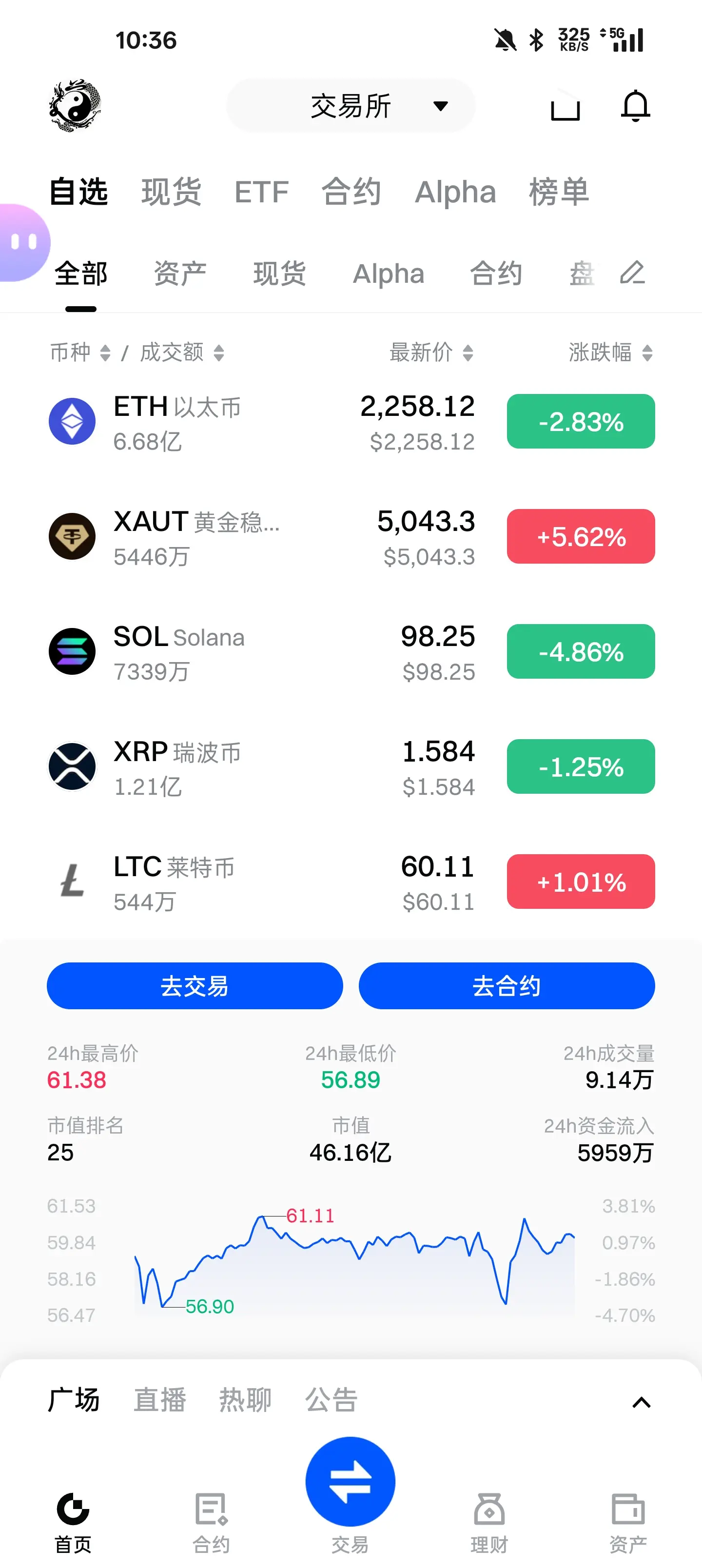702x1568 pixels.
Task: Sort list by 最新价
Action: [430, 353]
